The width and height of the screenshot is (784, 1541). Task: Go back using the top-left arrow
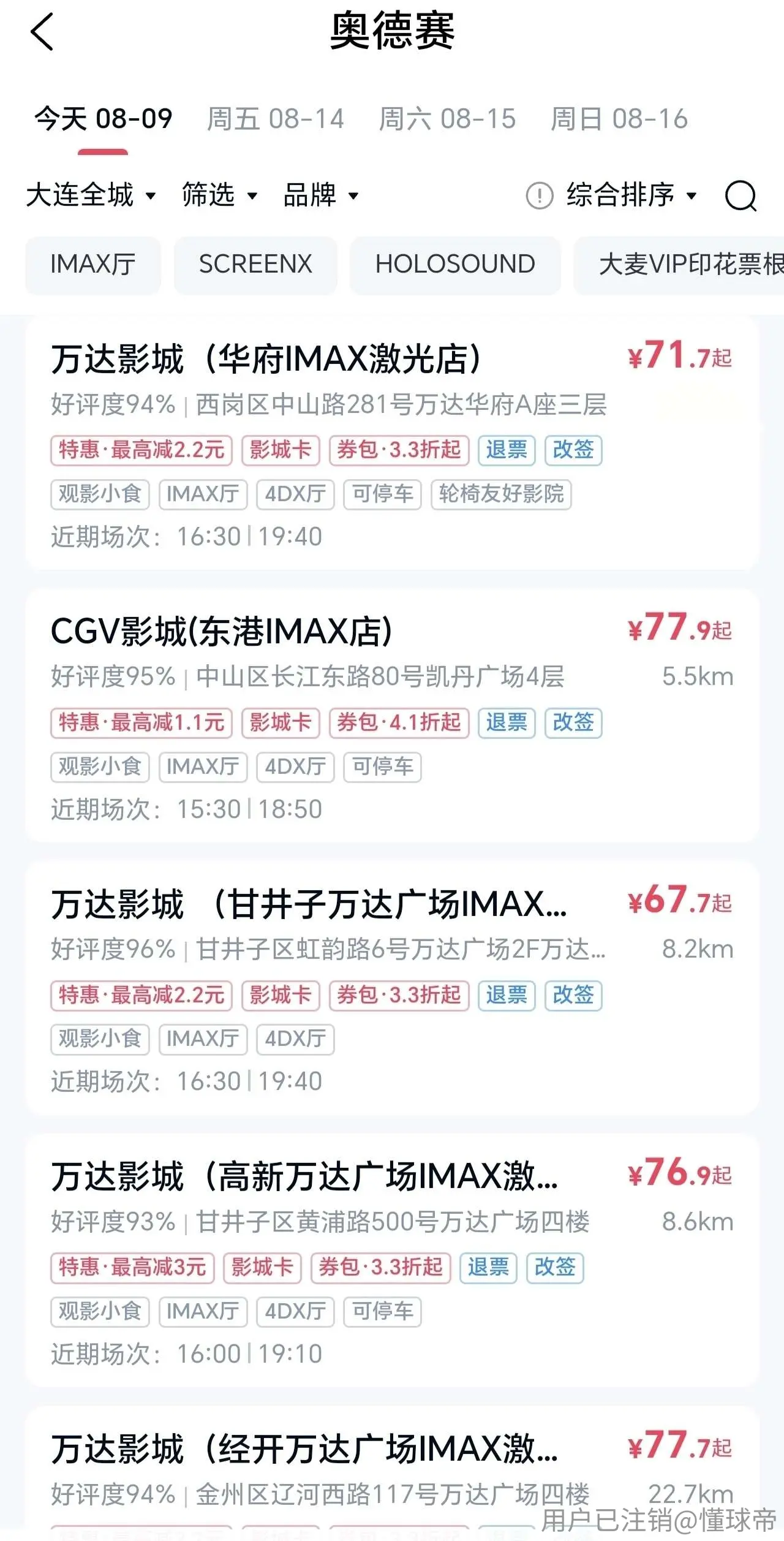click(42, 31)
